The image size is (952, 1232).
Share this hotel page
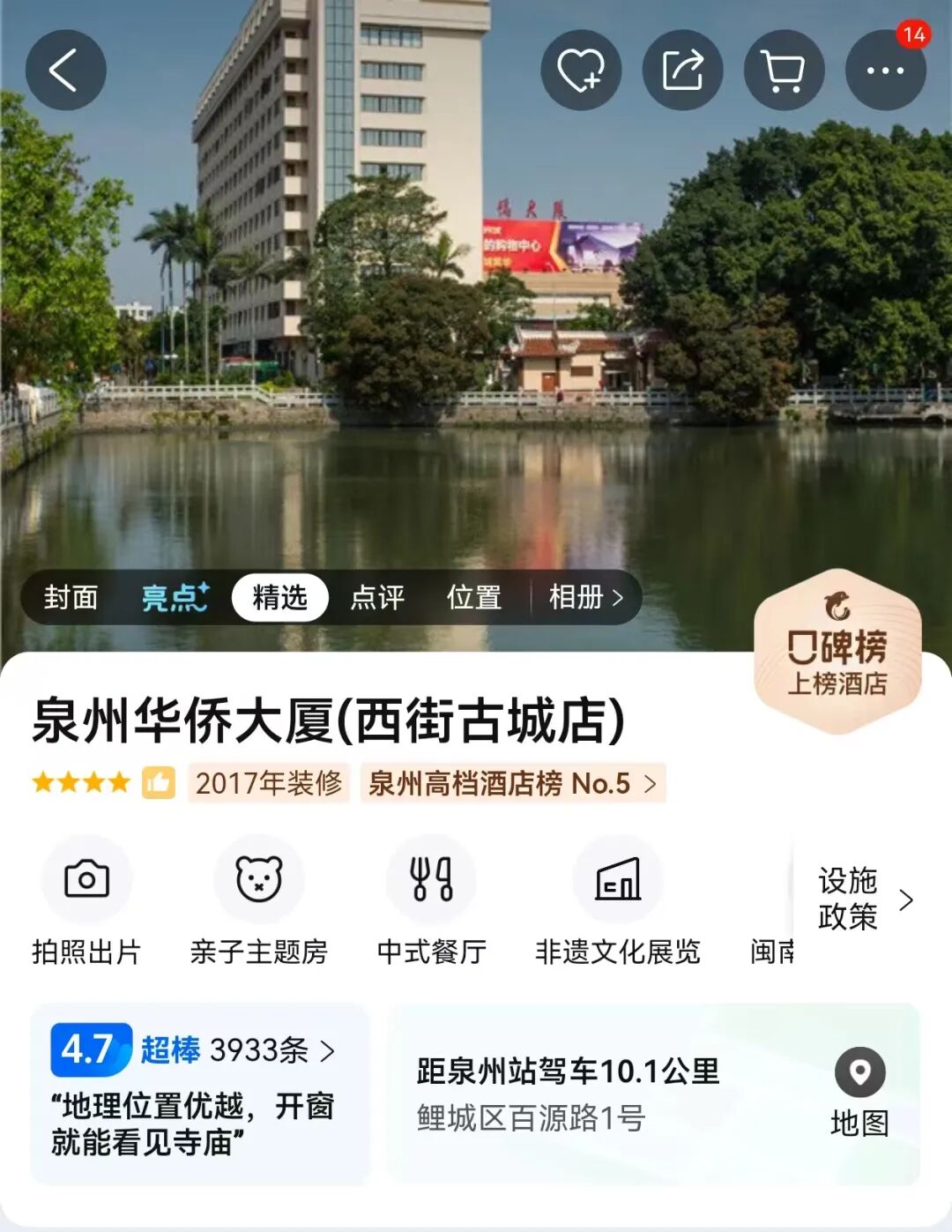(x=683, y=71)
